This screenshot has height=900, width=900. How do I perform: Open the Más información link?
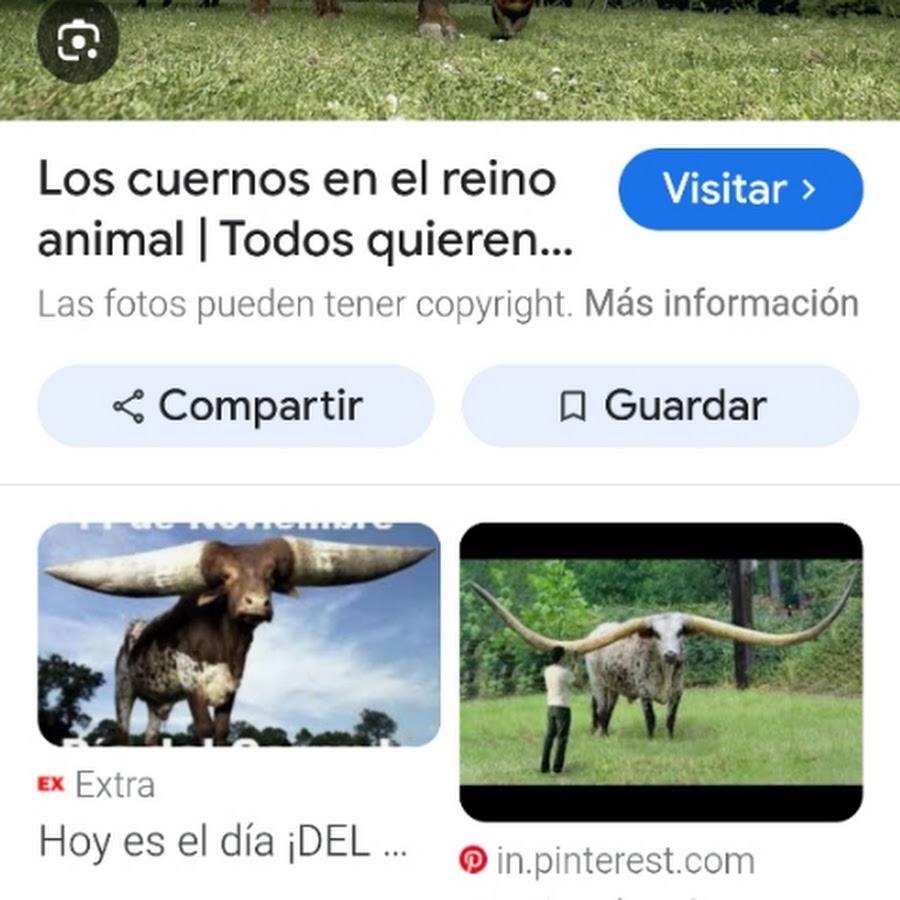721,304
